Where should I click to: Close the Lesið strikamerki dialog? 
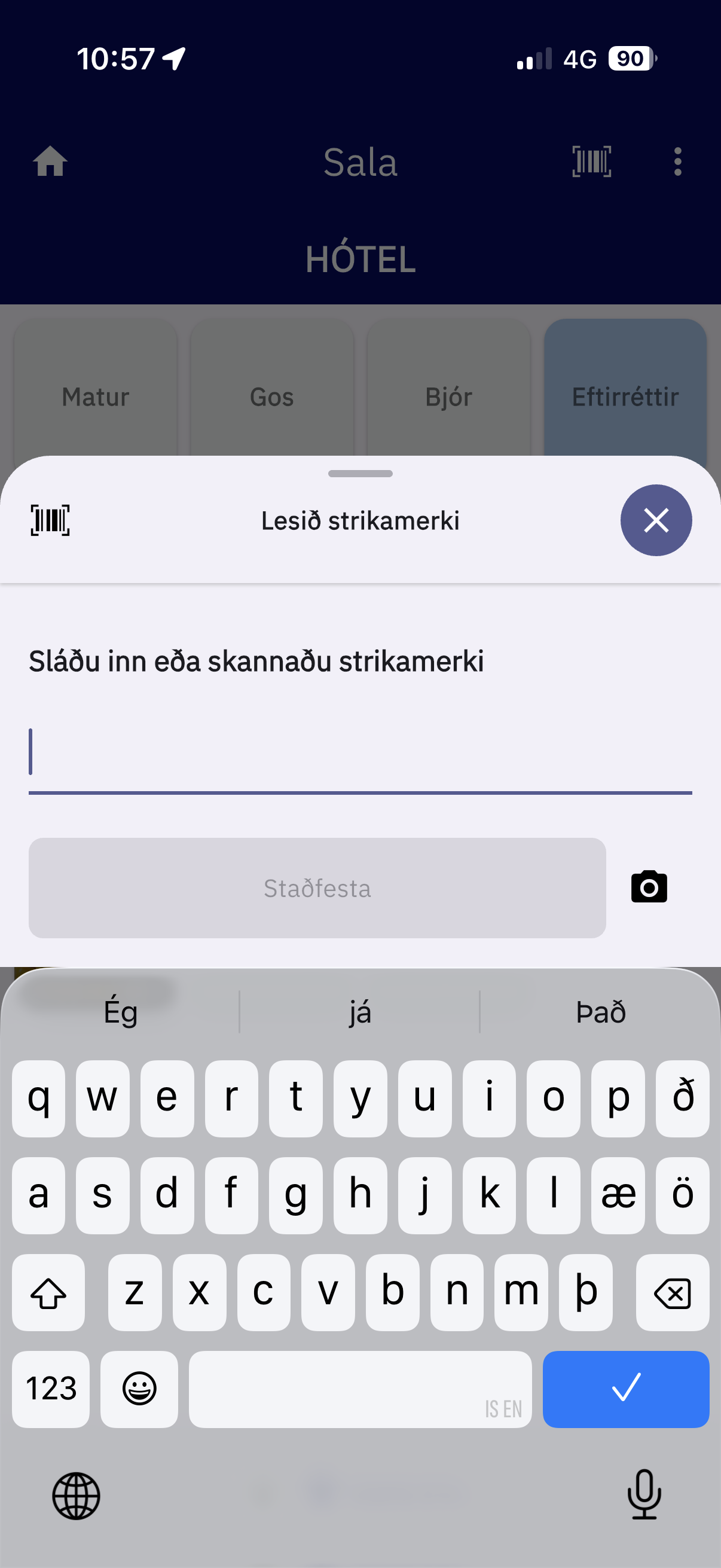[x=655, y=520]
